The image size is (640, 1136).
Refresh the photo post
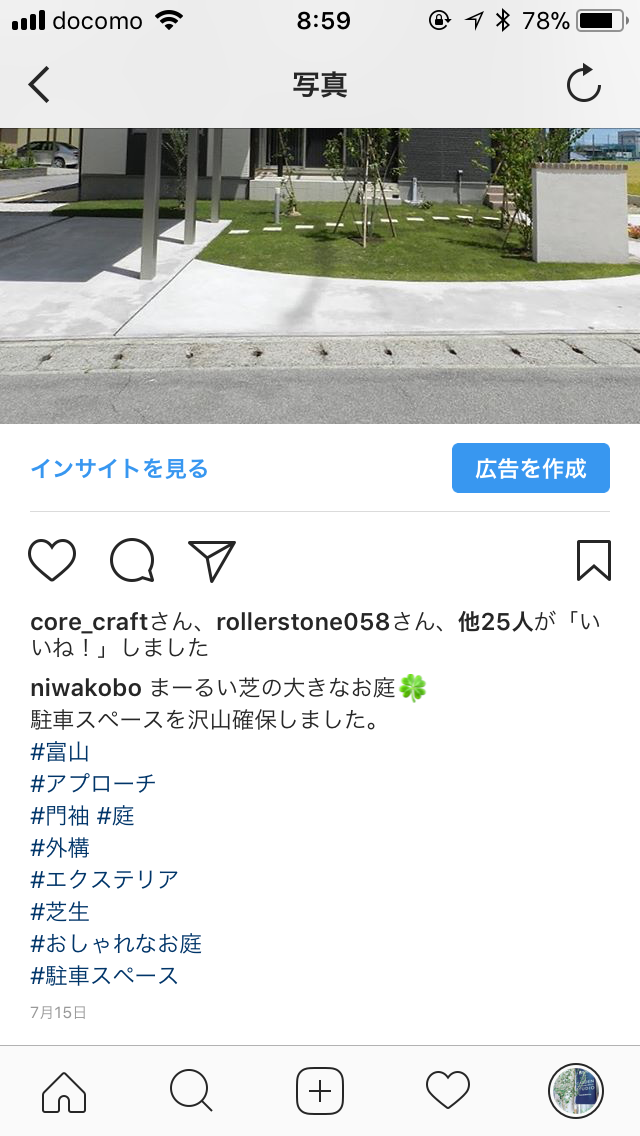point(583,85)
